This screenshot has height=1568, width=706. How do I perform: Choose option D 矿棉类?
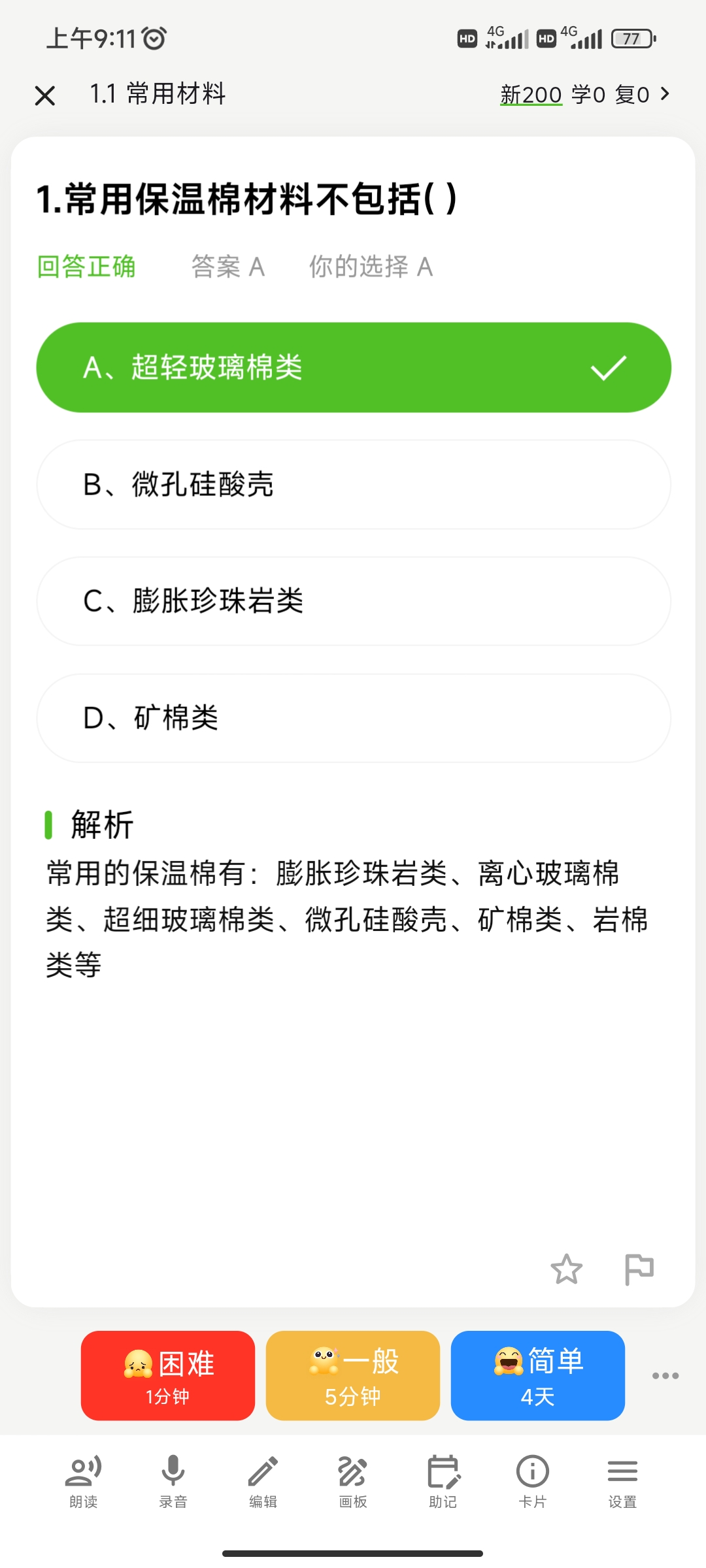point(354,718)
